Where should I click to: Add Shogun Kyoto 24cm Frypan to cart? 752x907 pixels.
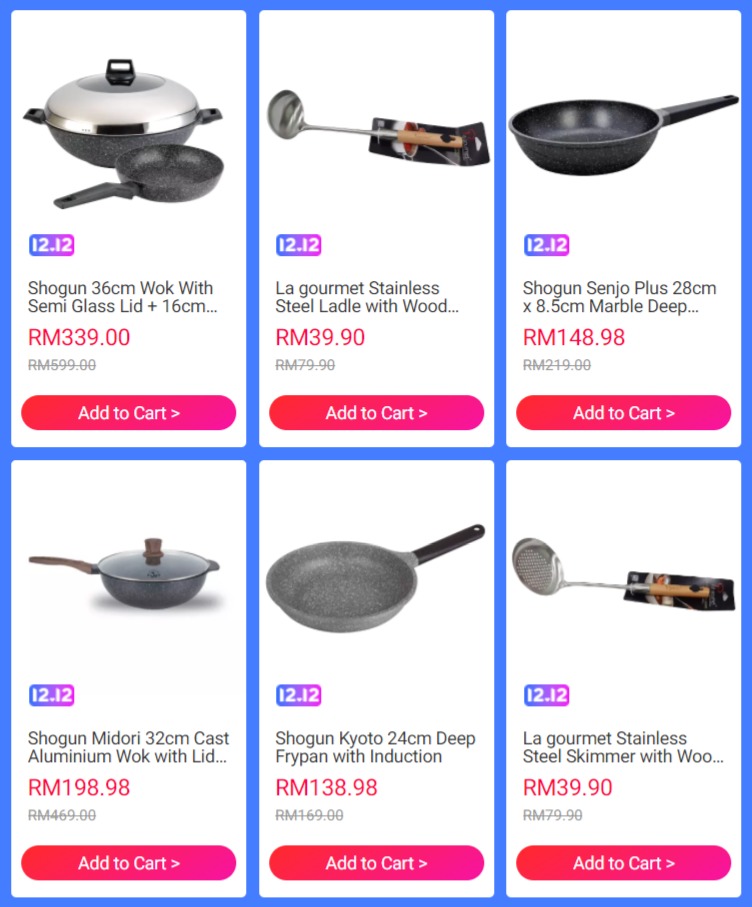(376, 863)
